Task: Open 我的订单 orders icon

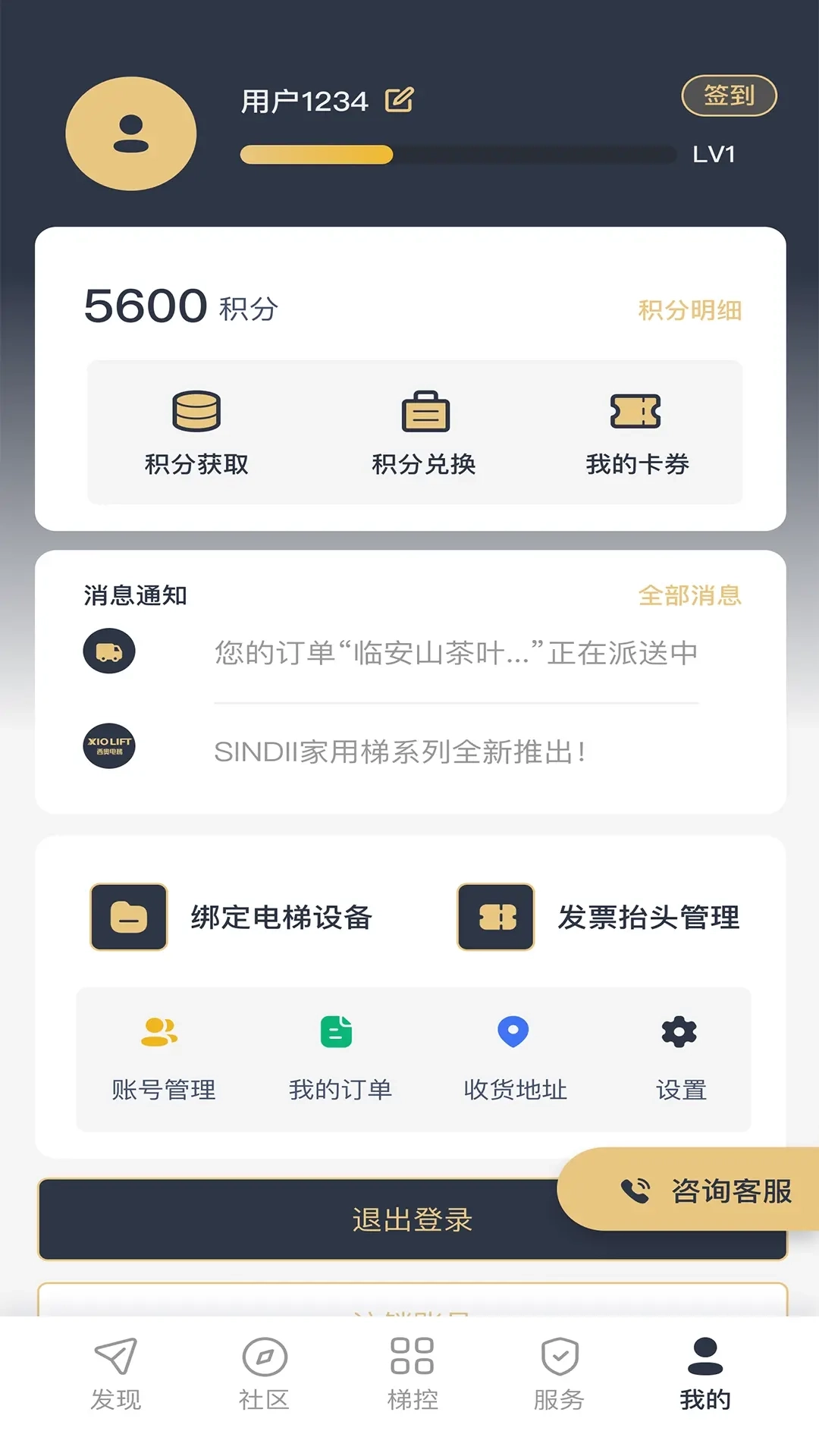Action: tap(335, 1030)
